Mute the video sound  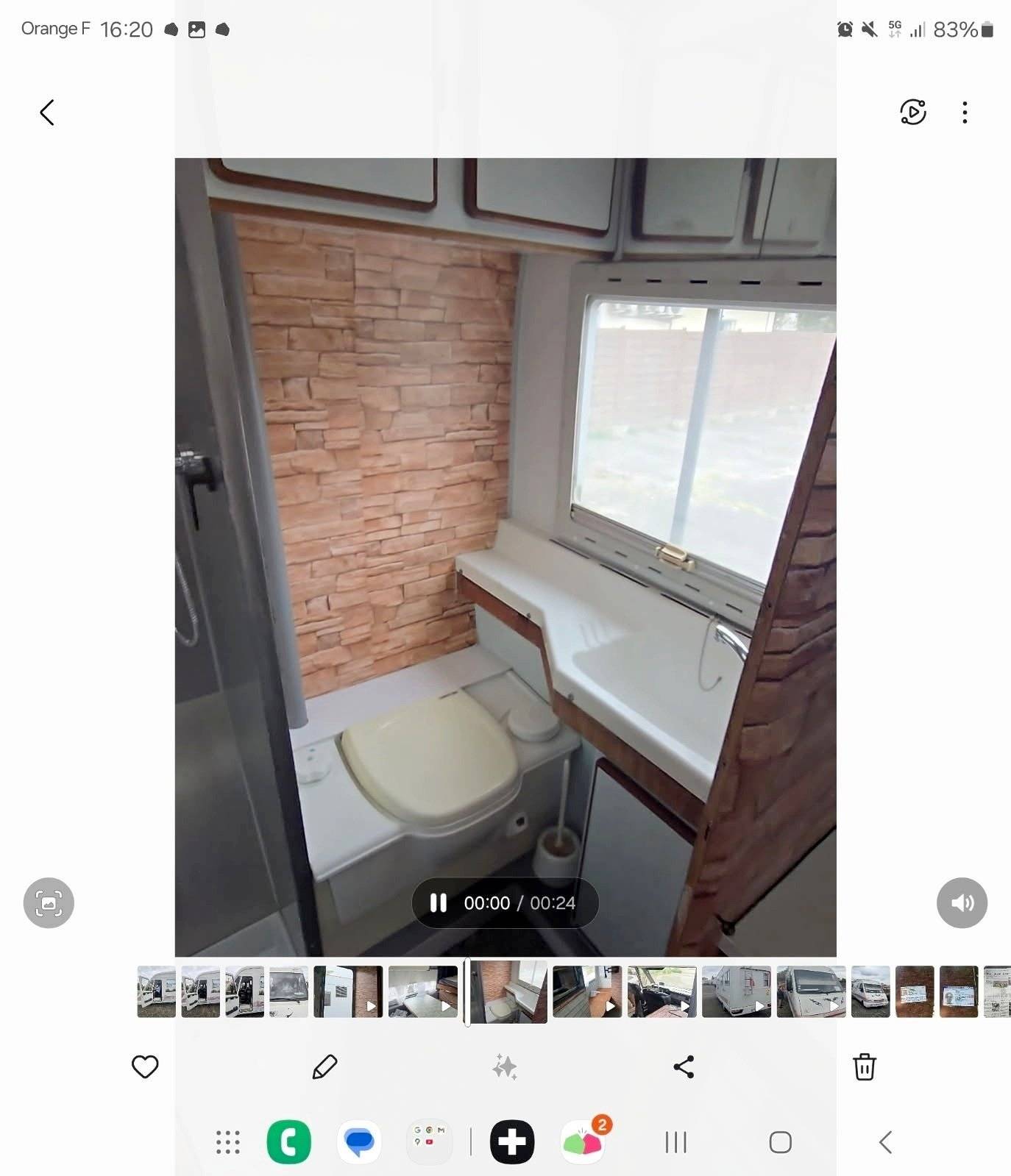[962, 903]
